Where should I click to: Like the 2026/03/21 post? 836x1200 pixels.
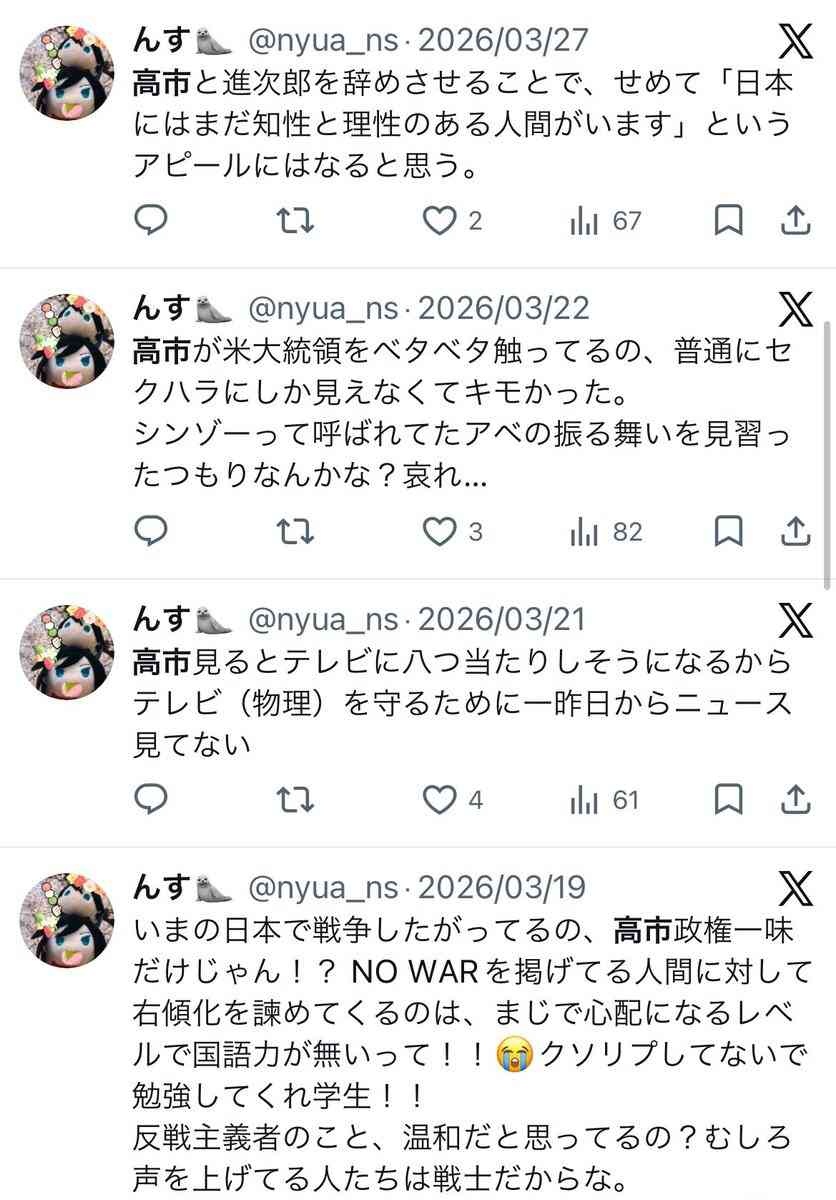[439, 799]
